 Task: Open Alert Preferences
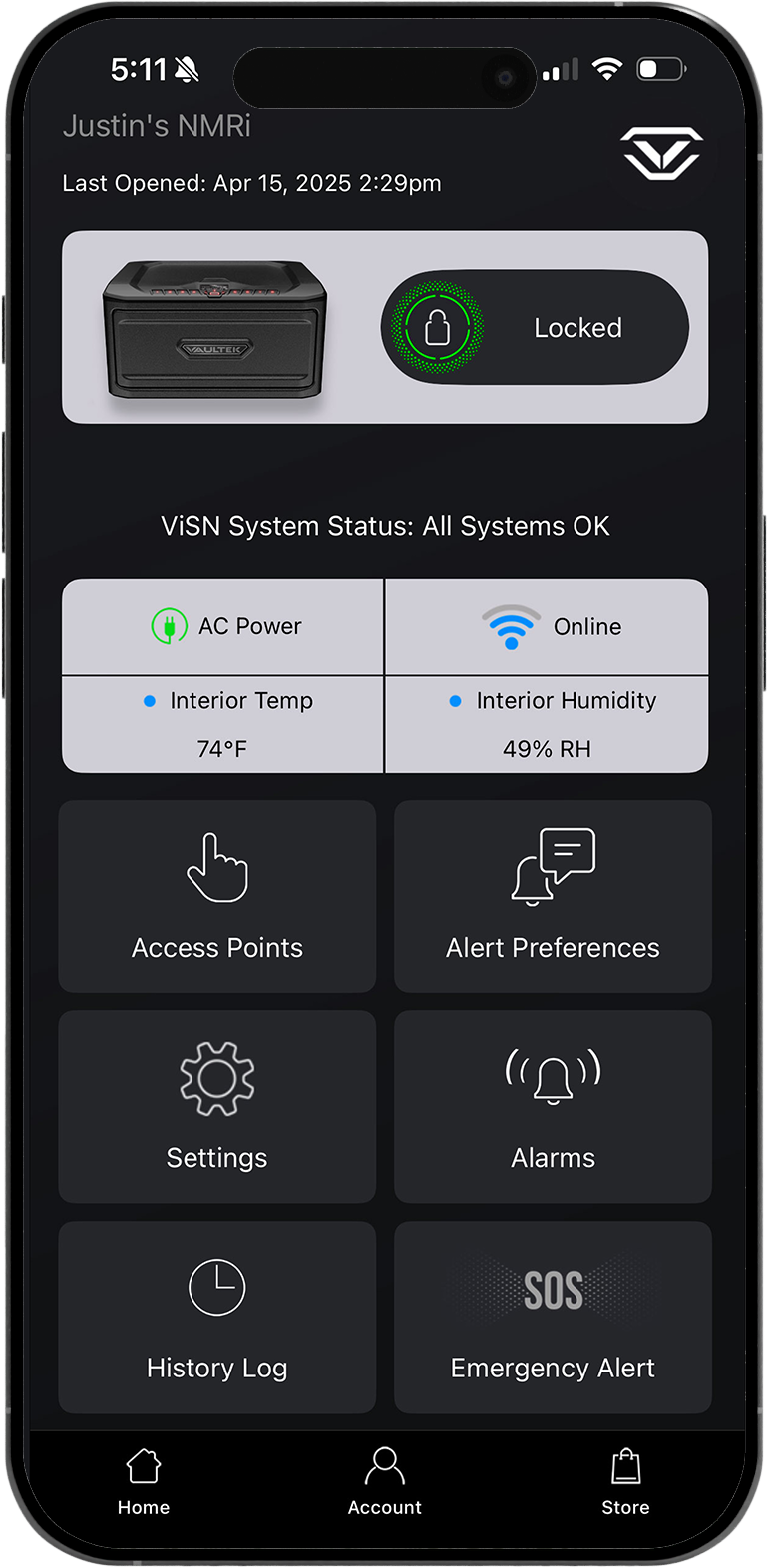click(553, 896)
